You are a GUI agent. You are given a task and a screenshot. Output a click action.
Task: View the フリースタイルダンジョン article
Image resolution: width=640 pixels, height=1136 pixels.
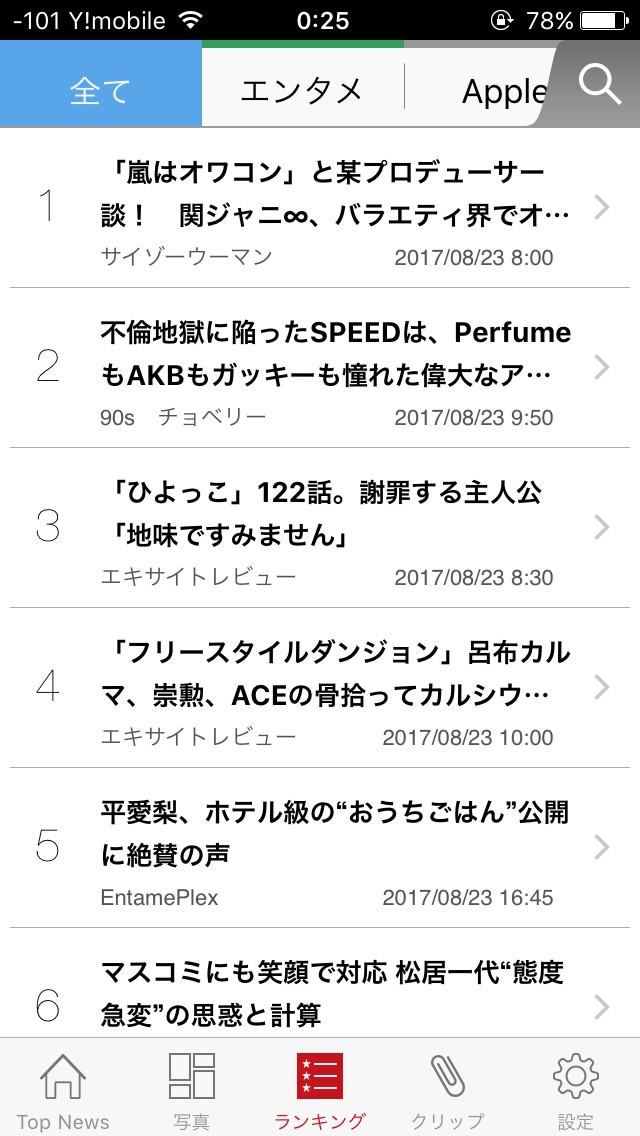pos(335,688)
